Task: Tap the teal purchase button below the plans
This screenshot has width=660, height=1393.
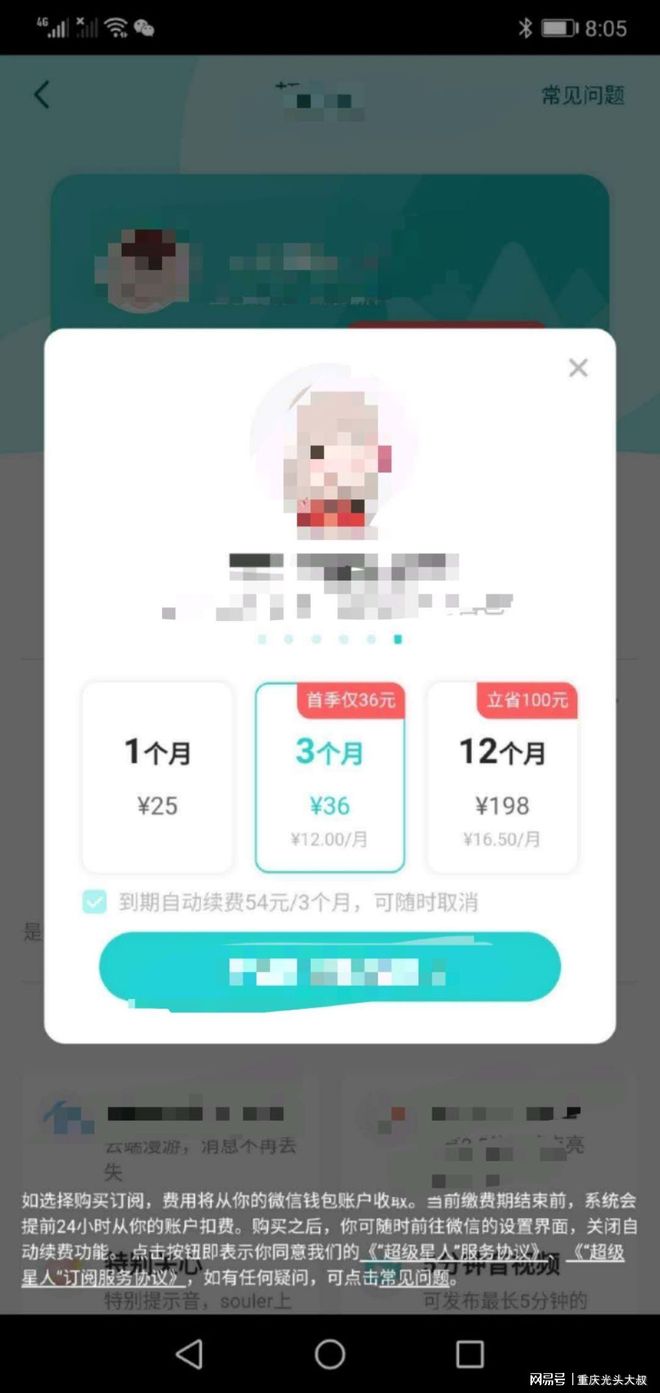Action: click(x=330, y=967)
